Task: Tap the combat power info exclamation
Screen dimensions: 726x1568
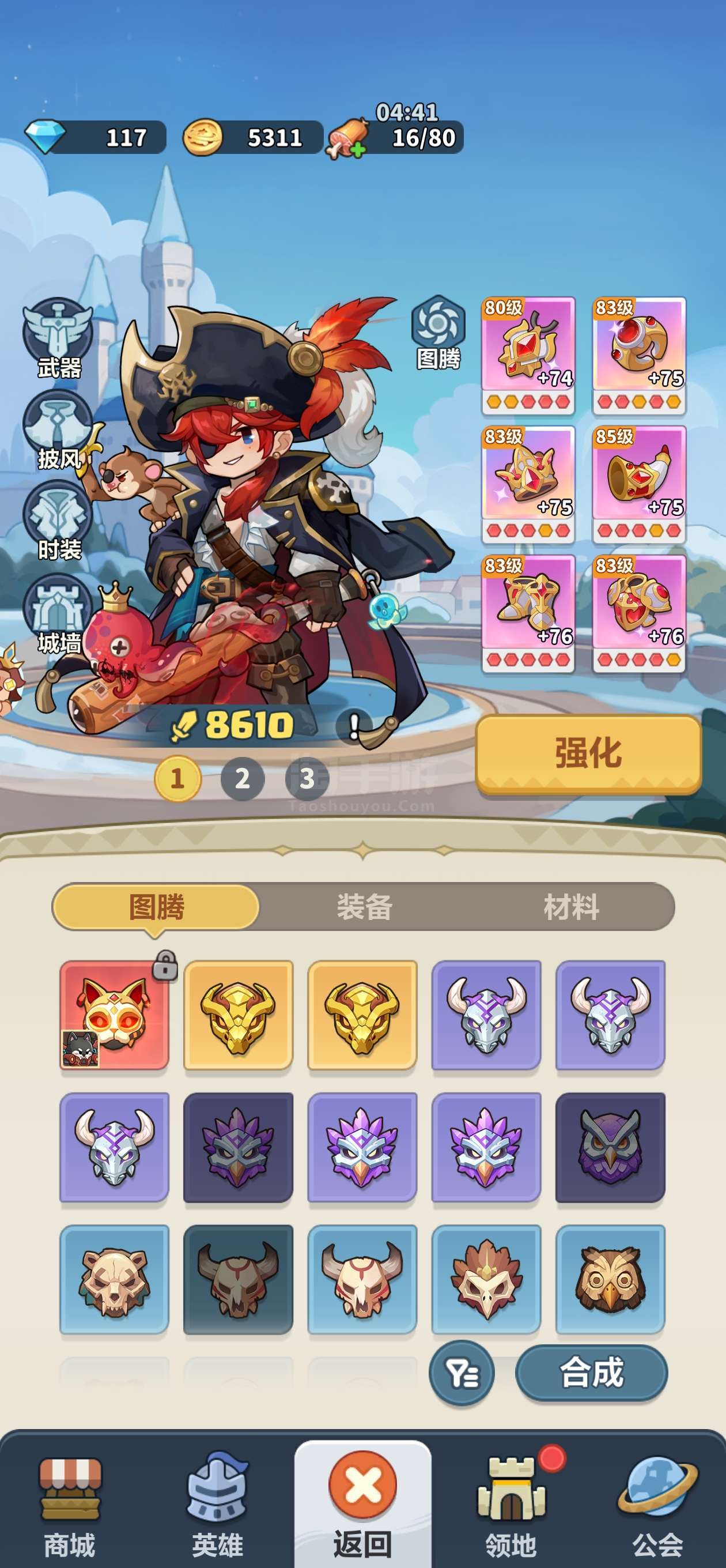Action: pyautogui.click(x=354, y=726)
